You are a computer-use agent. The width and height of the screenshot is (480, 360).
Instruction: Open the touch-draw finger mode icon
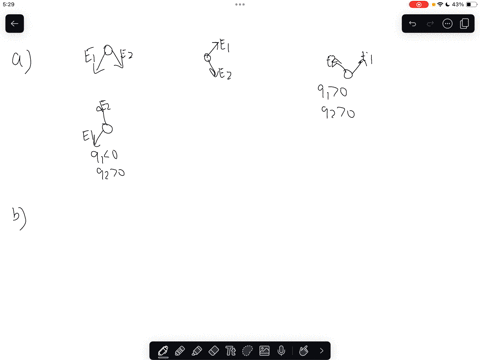point(303,351)
